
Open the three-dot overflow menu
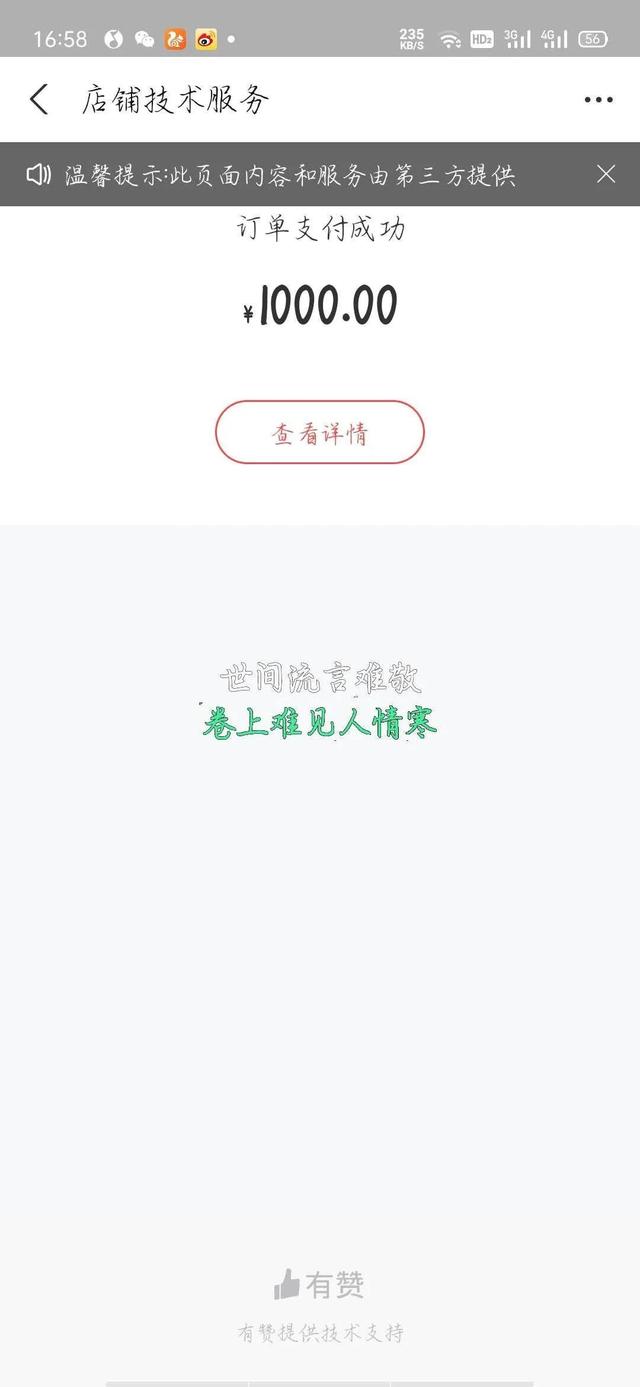point(598,100)
